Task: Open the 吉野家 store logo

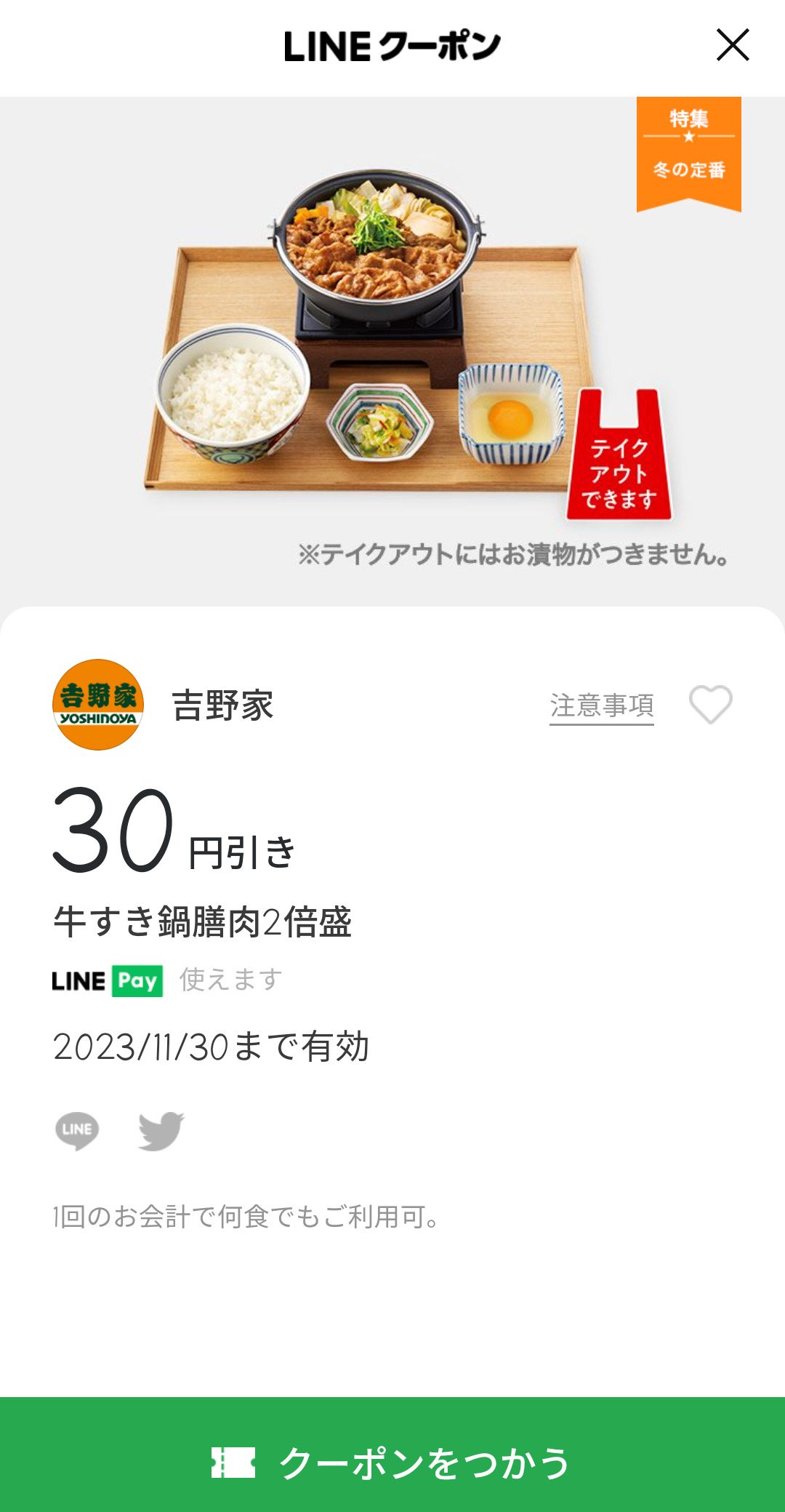Action: (98, 705)
